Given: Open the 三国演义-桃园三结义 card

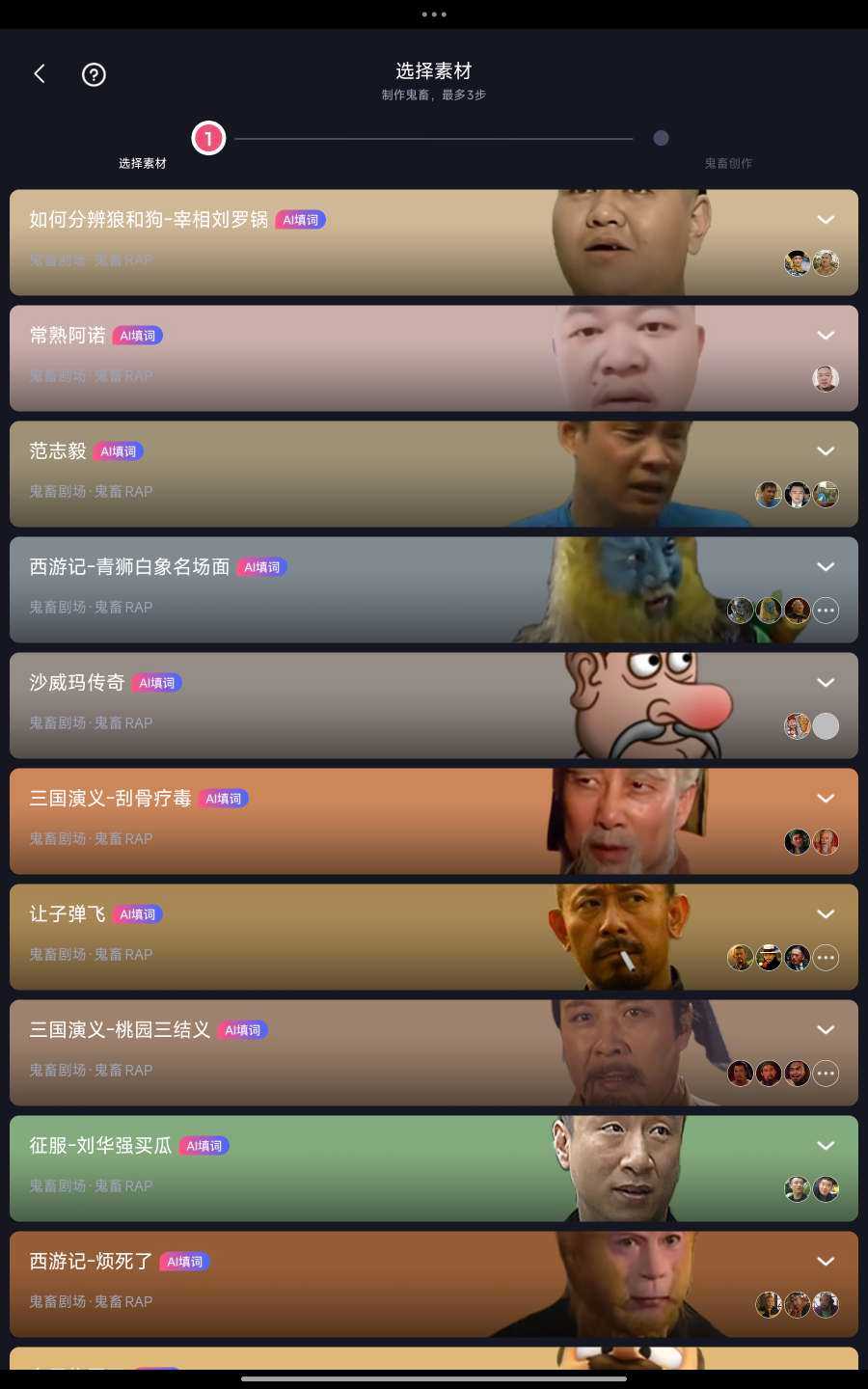Looking at the screenshot, I should tap(289, 1053).
